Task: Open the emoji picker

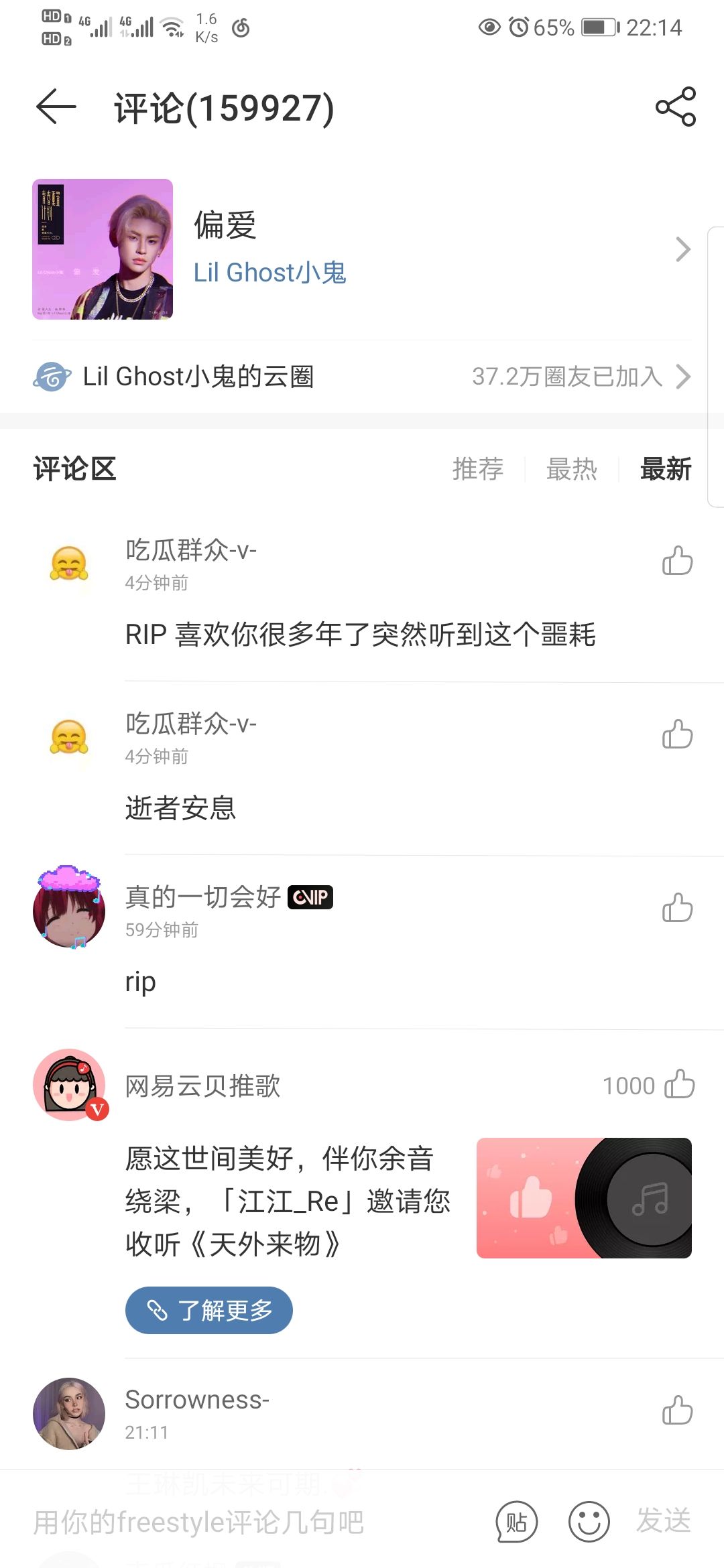Action: tap(589, 1522)
